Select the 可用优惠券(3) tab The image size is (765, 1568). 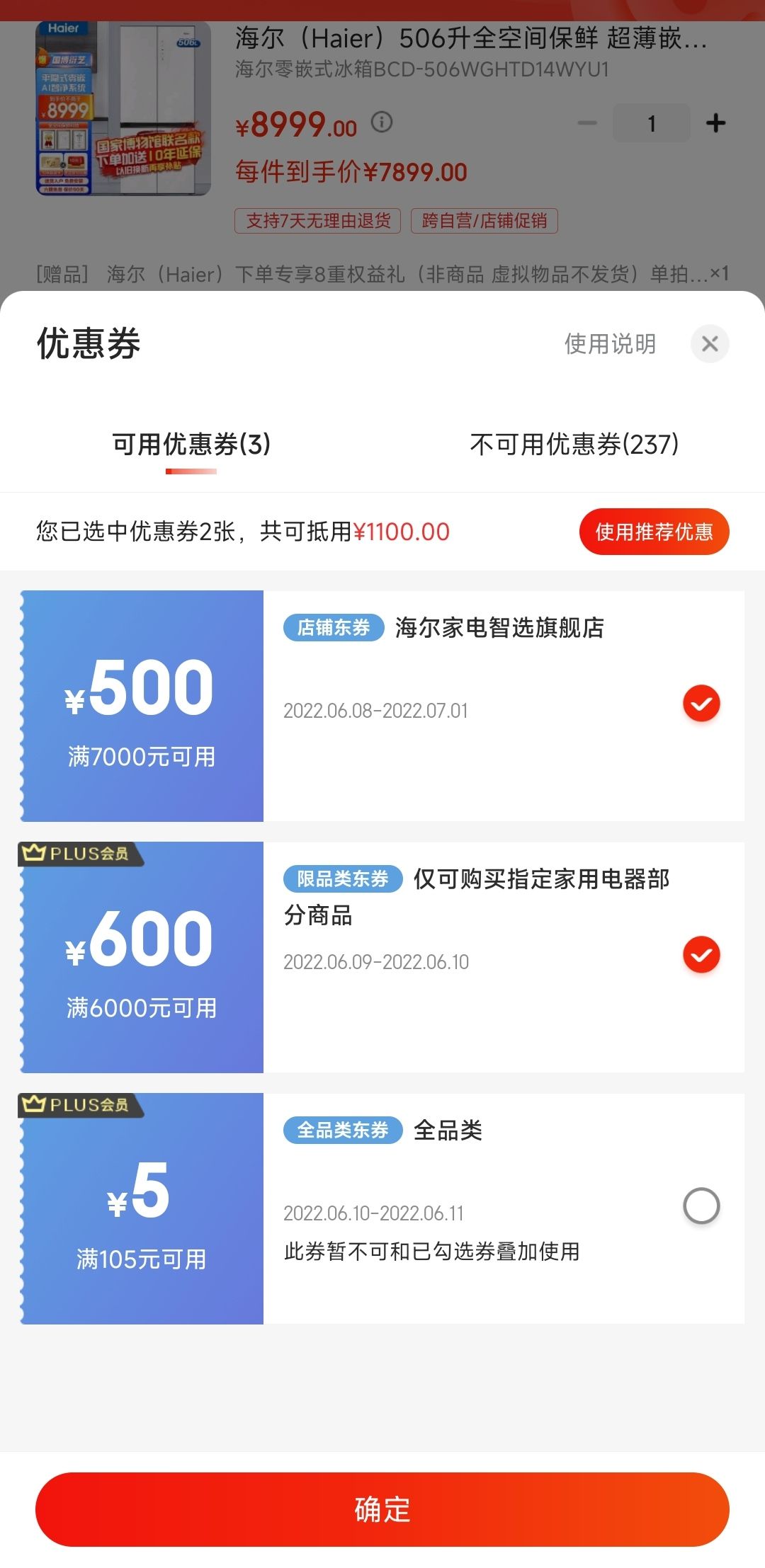pyautogui.click(x=191, y=445)
